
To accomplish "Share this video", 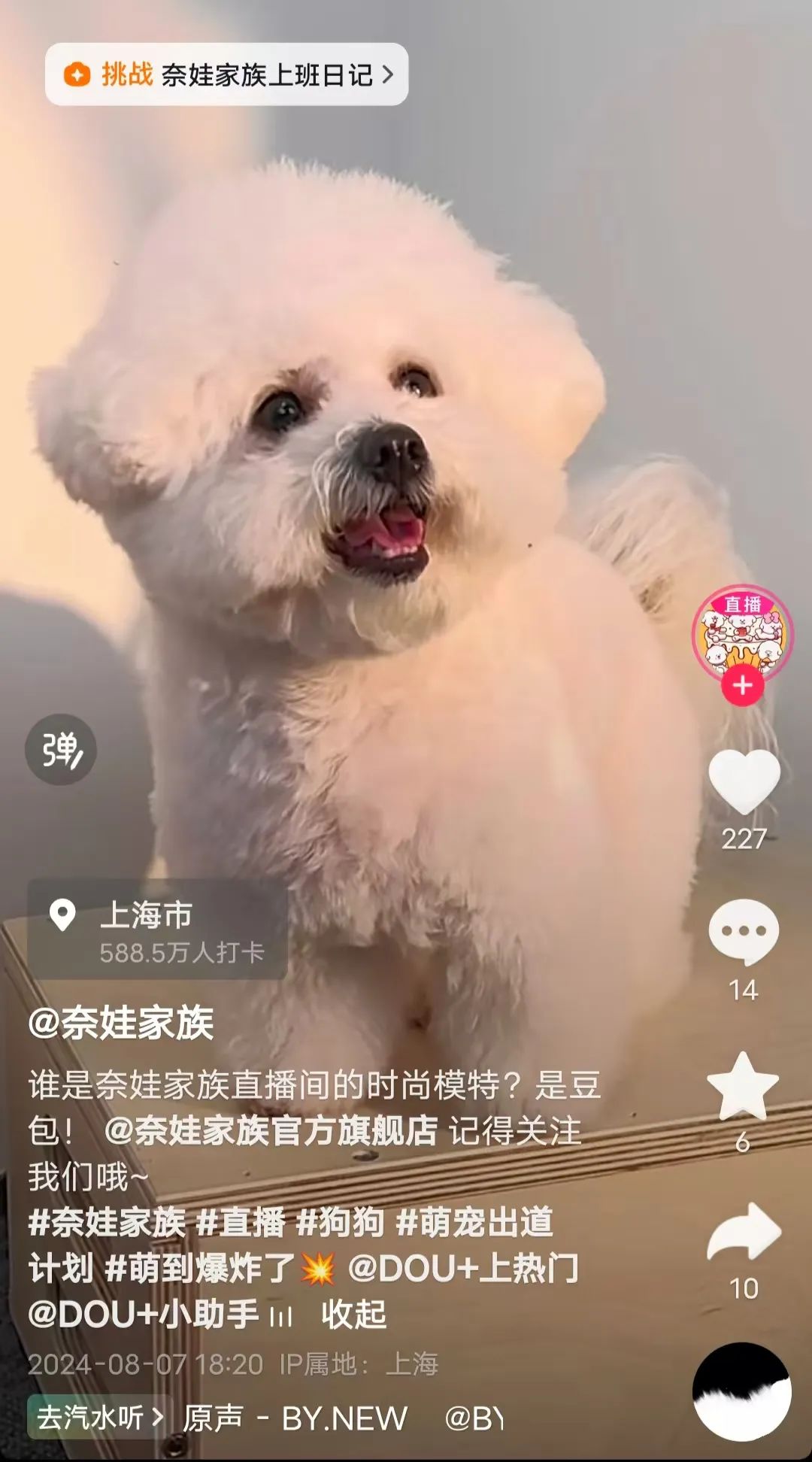I will 744,1232.
